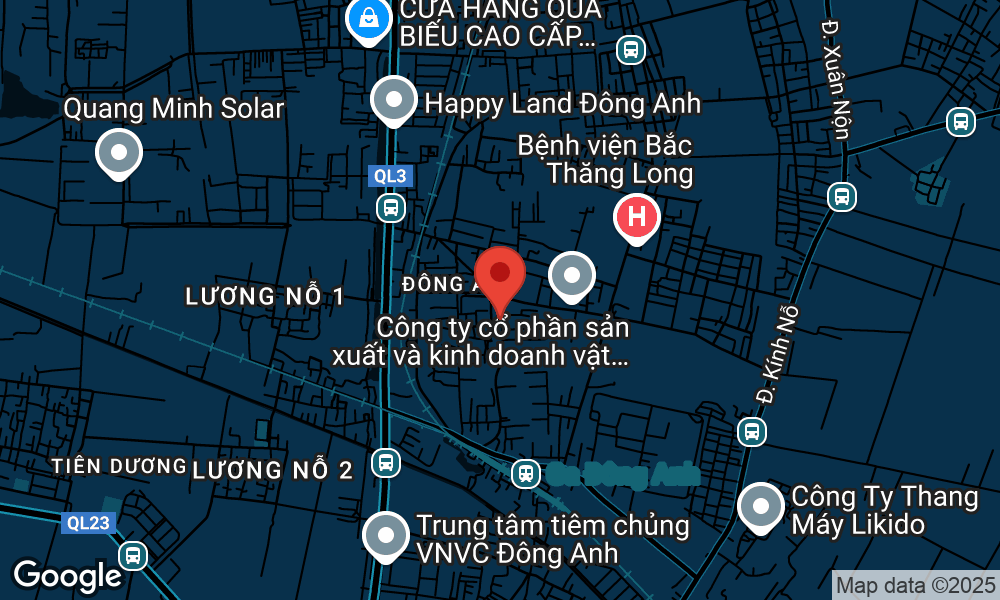The height and width of the screenshot is (600, 1000).
Task: Open Công Ty Thang Máy Likido marker
Action: click(x=761, y=507)
